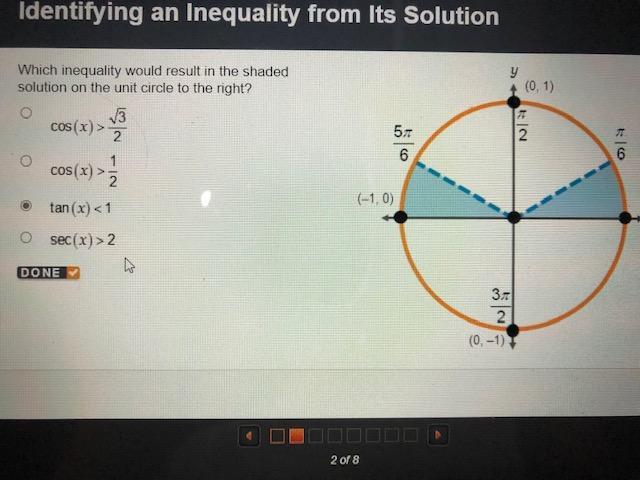Screen dimensions: 640x480
Task: Select the tan(x) < 1 radio button
Action: [26, 206]
